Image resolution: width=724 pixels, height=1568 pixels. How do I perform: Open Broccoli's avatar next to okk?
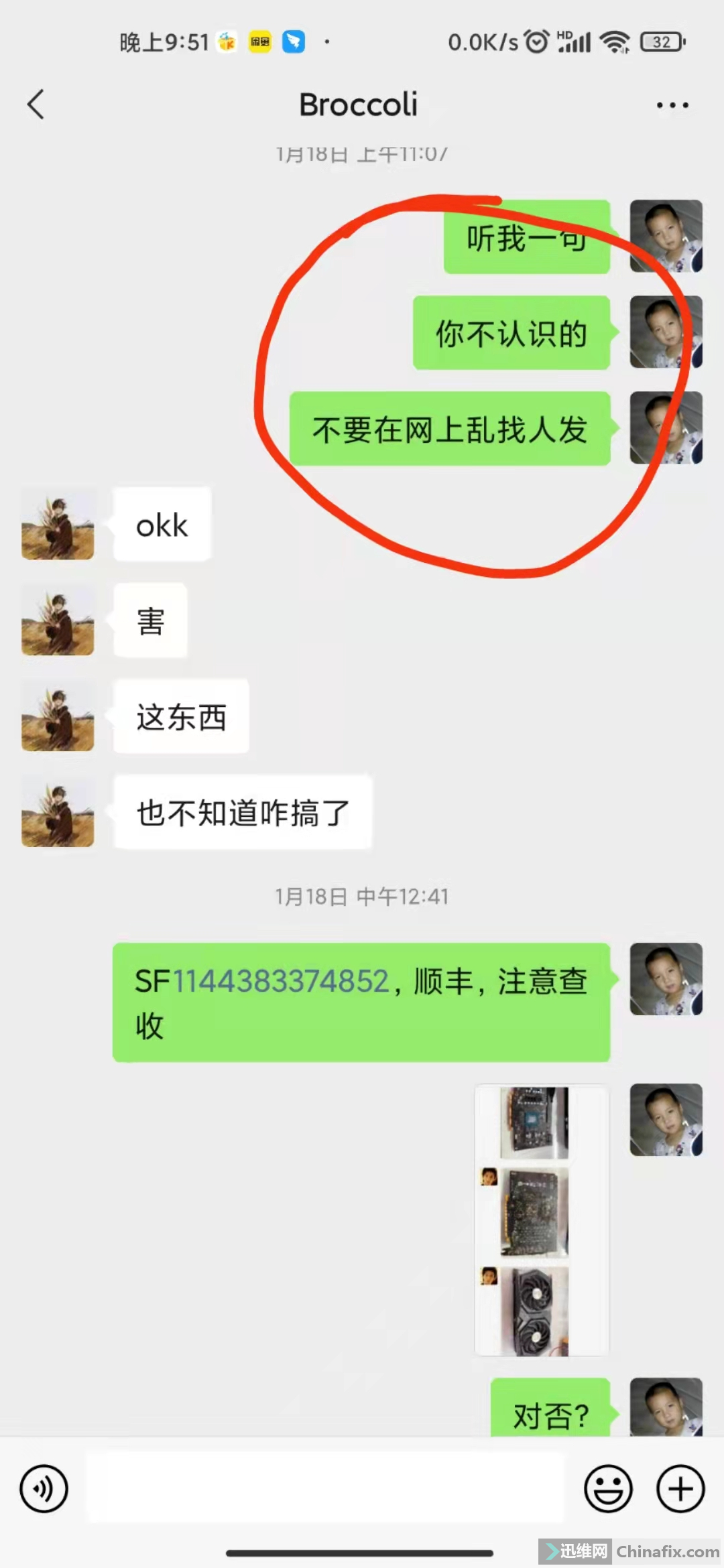pyautogui.click(x=58, y=525)
